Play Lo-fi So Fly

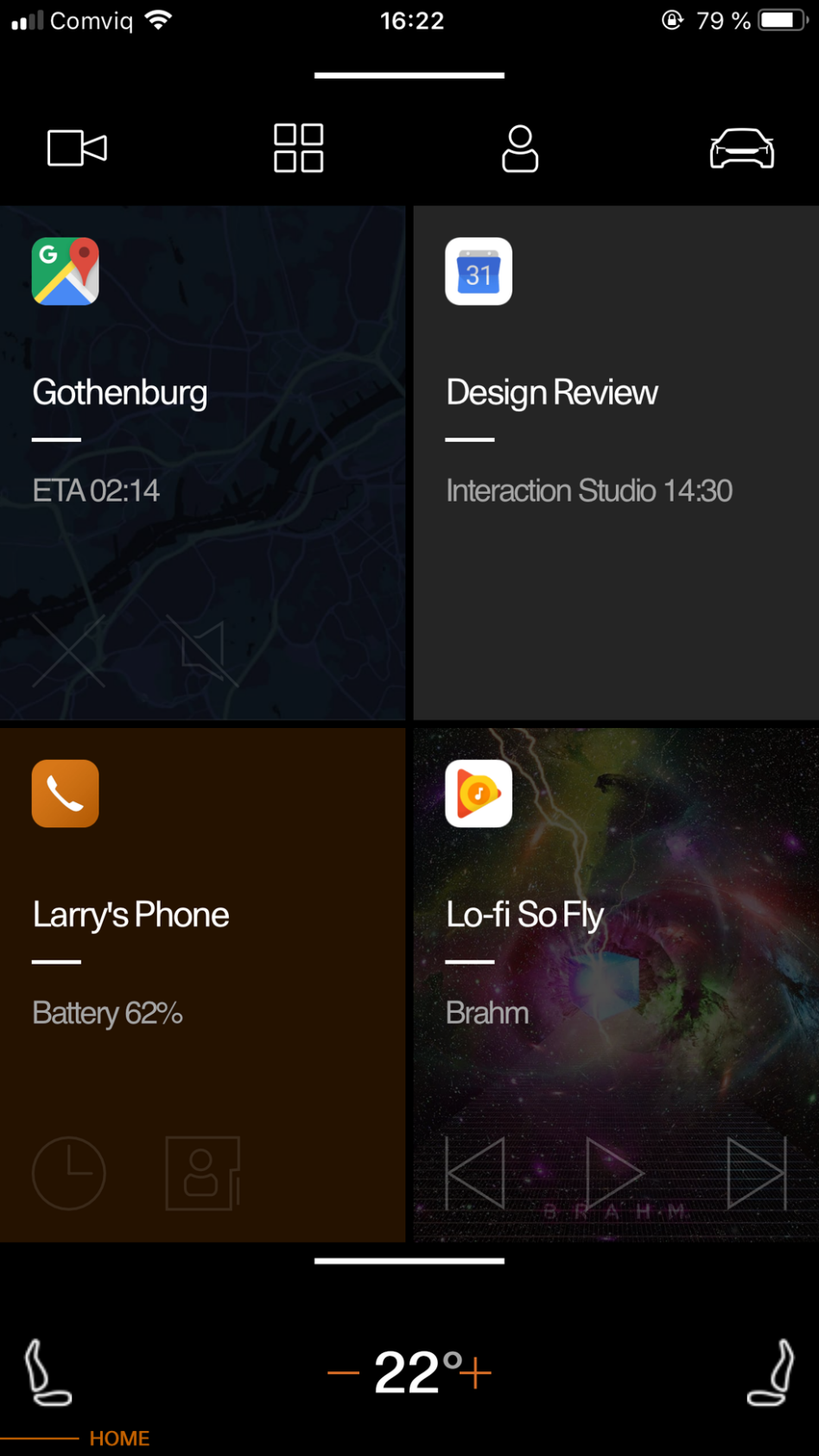pyautogui.click(x=613, y=1173)
